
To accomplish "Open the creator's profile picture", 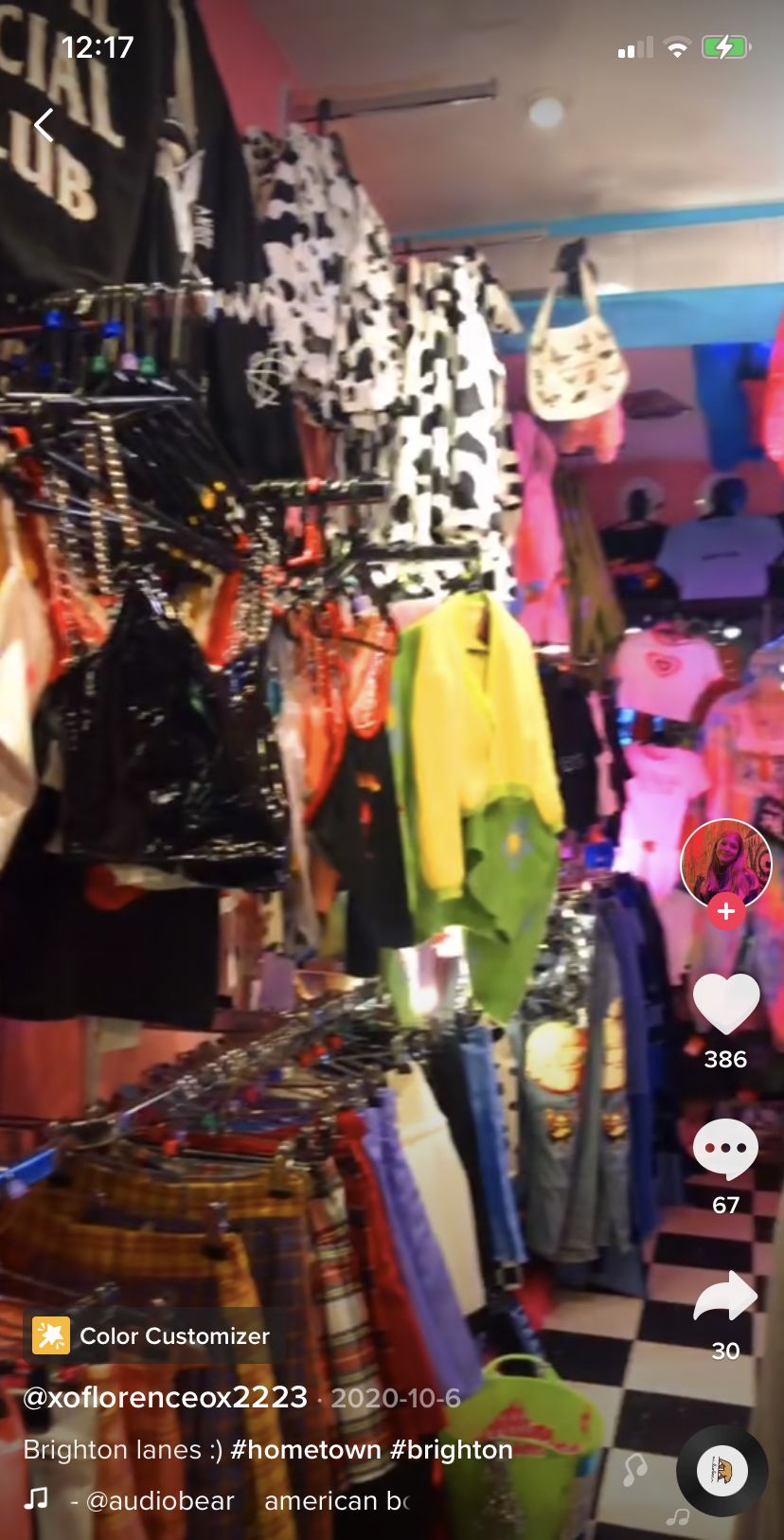I will 725,863.
